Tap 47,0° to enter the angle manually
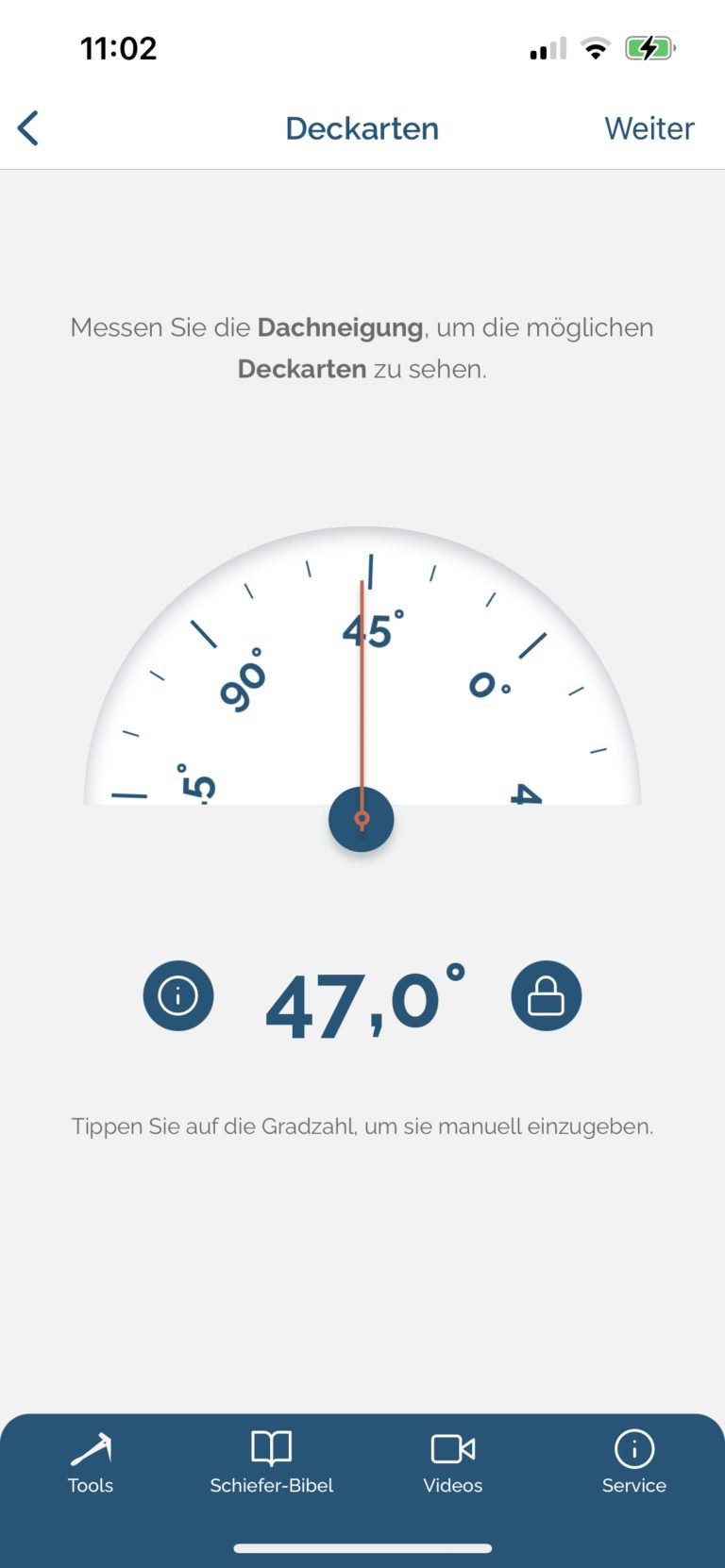This screenshot has height=1568, width=725. tap(363, 1002)
